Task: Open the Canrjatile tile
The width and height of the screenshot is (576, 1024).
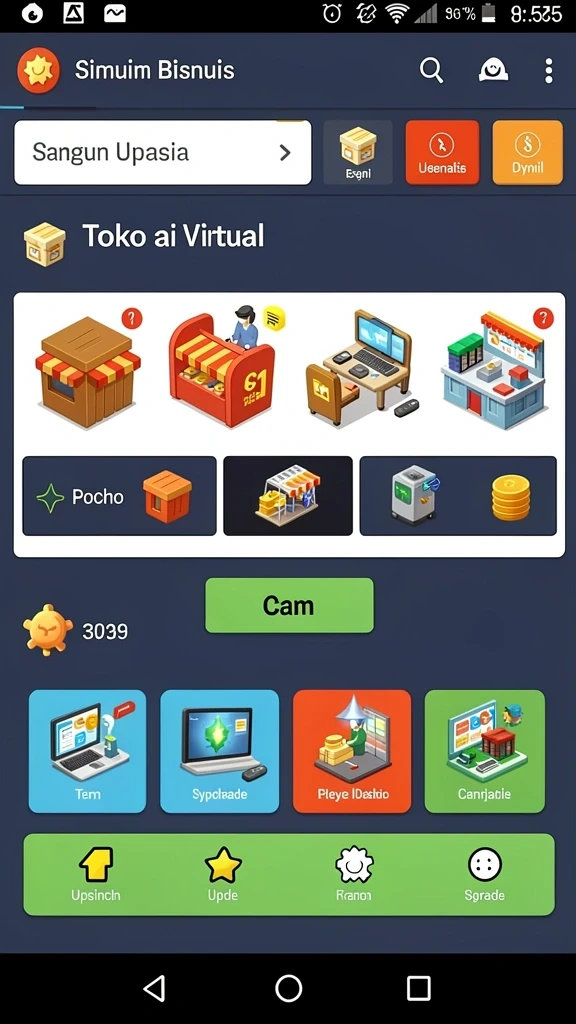Action: click(x=485, y=751)
